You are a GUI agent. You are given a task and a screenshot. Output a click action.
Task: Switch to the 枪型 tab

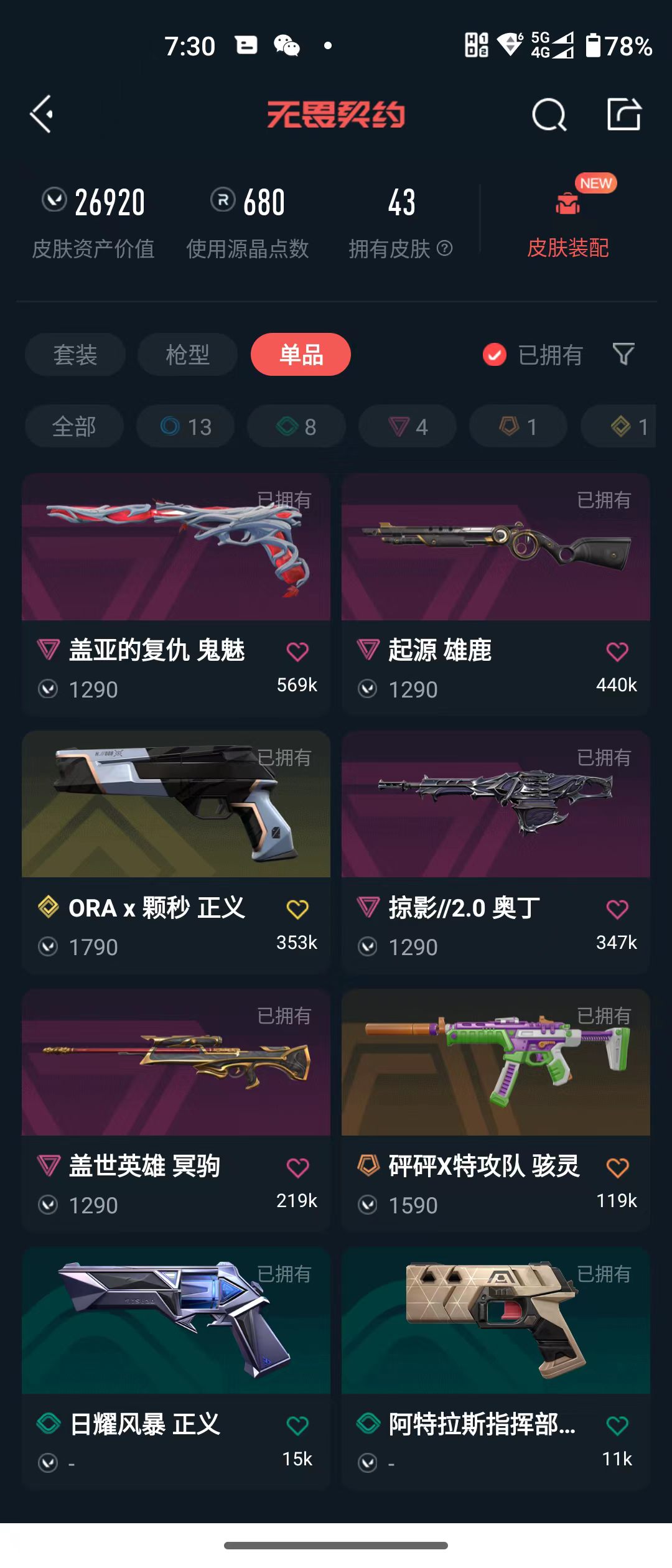[187, 355]
